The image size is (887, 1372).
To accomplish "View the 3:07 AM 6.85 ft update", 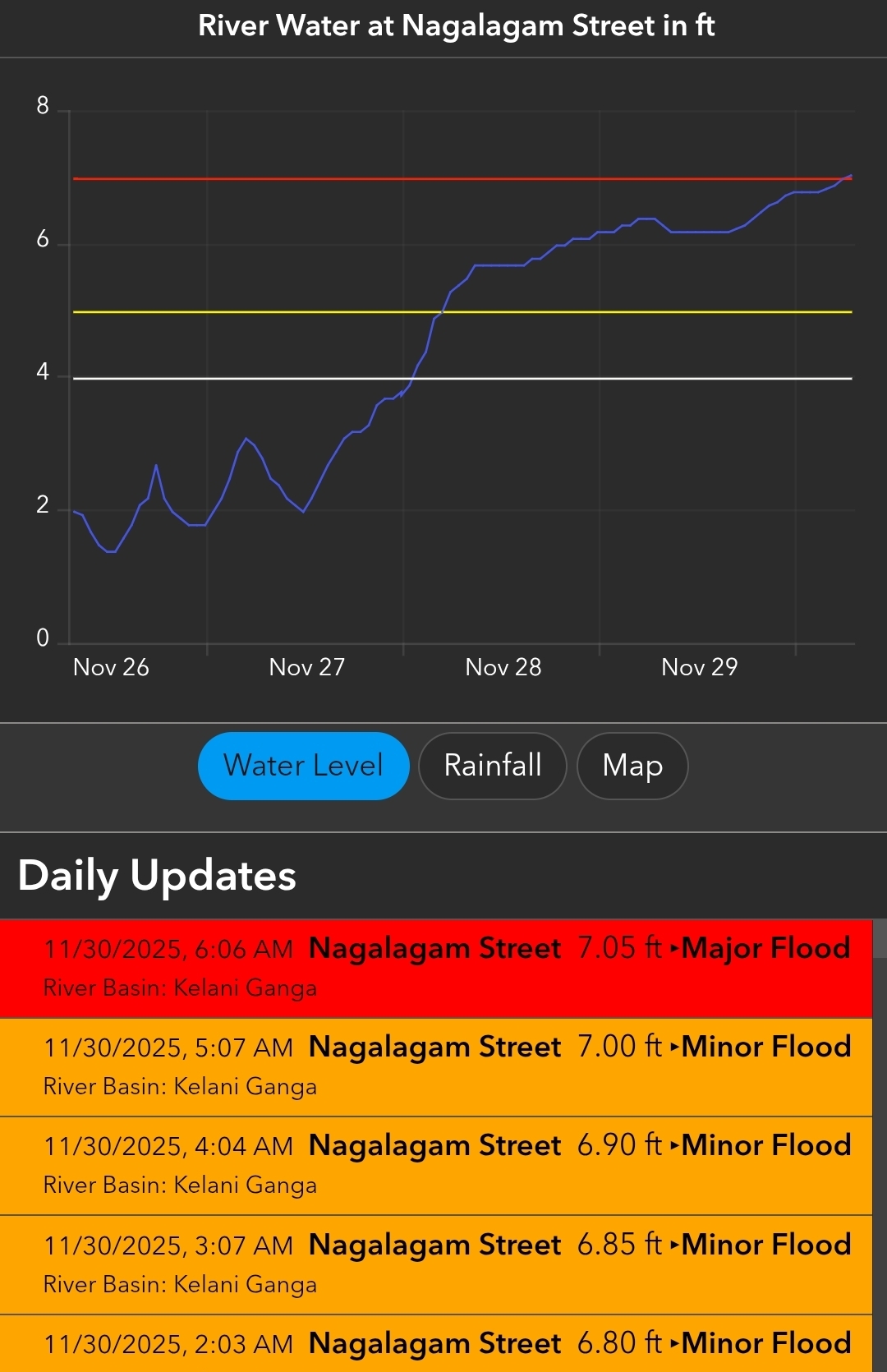I will [x=435, y=1264].
